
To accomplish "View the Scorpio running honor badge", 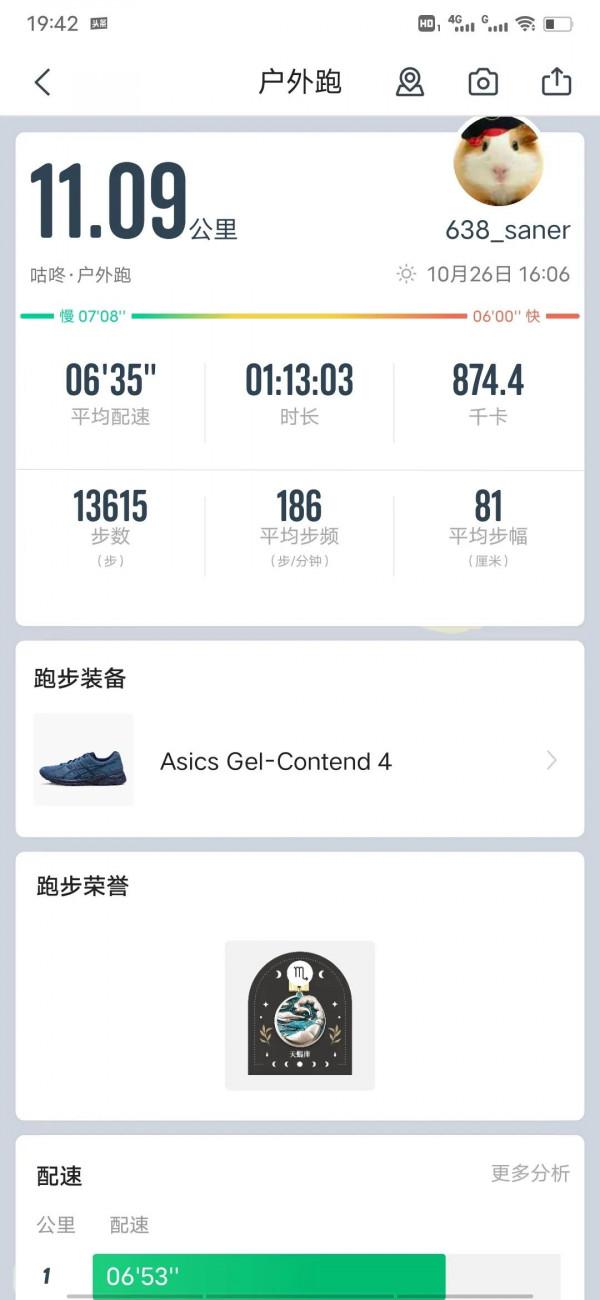I will click(x=300, y=1014).
